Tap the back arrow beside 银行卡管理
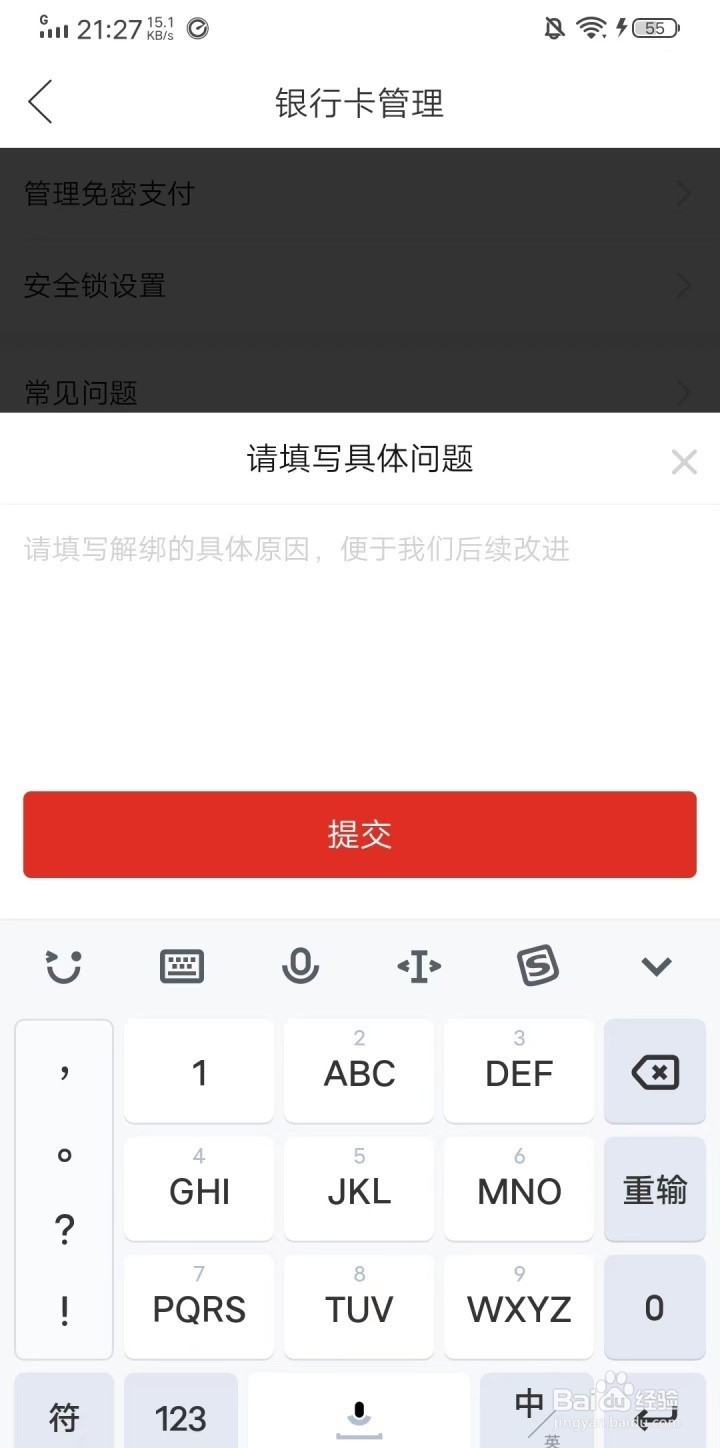720x1448 pixels. point(40,103)
